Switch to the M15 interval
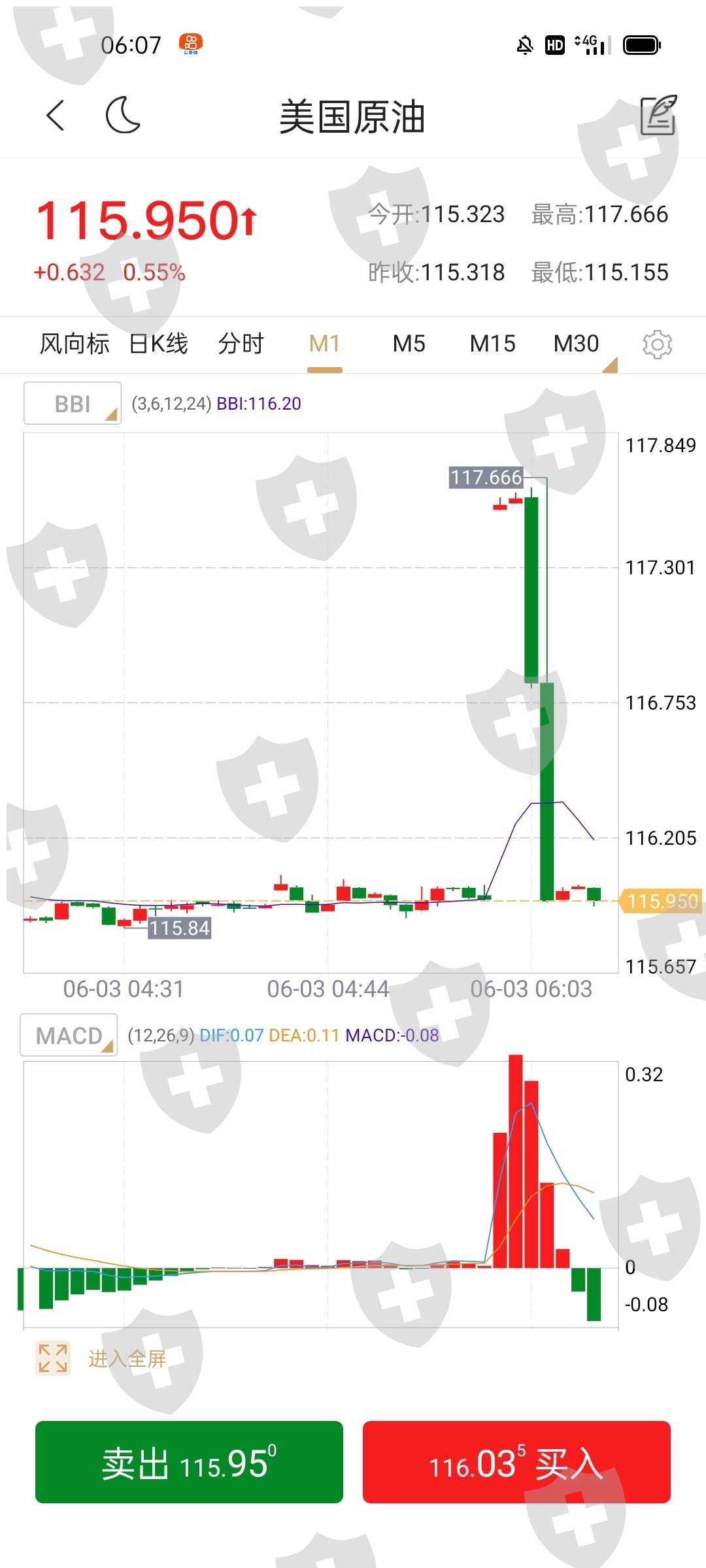The image size is (706, 1568). pos(493,344)
